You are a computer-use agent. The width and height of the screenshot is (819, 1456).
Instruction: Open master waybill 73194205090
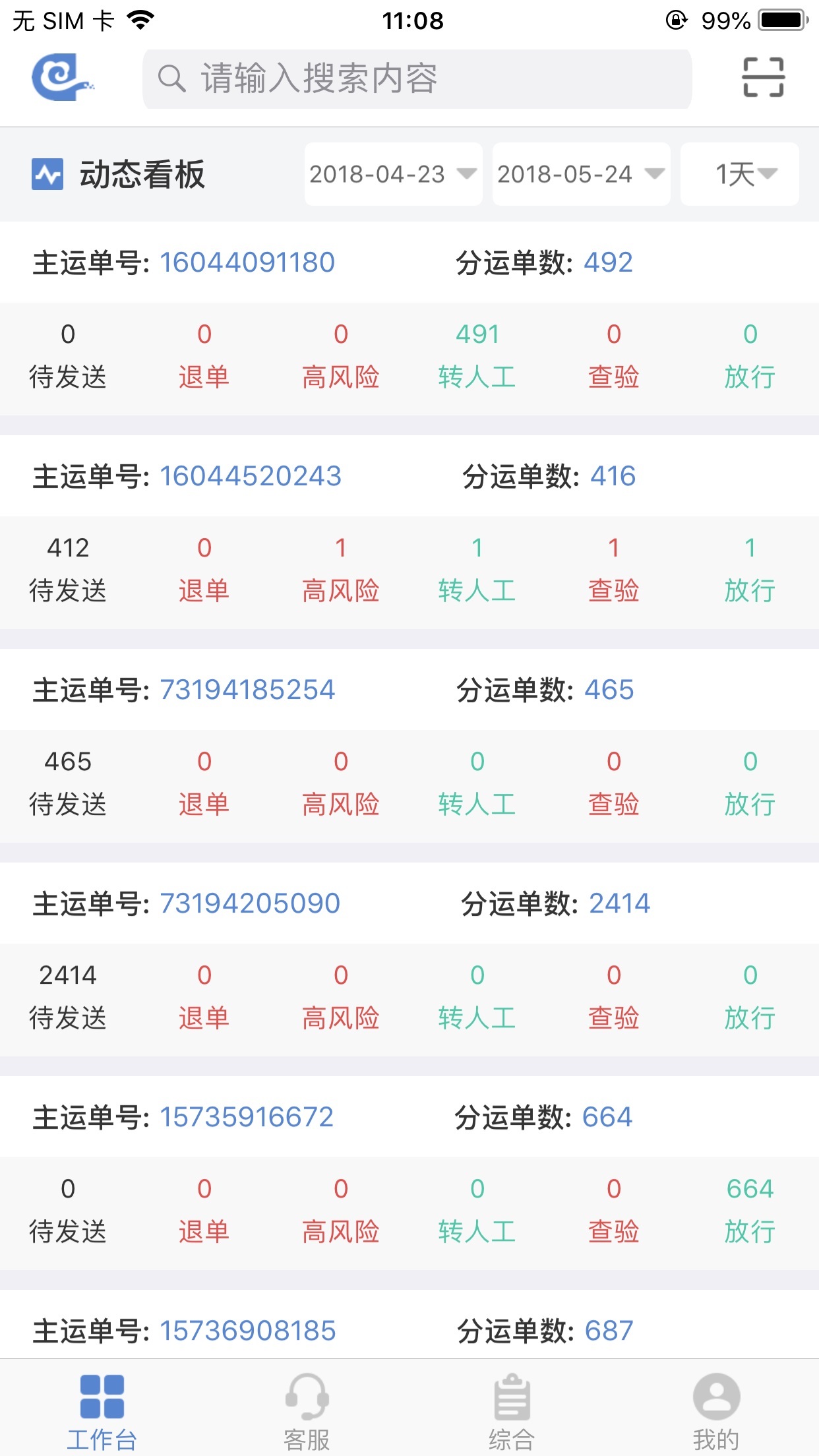click(250, 903)
